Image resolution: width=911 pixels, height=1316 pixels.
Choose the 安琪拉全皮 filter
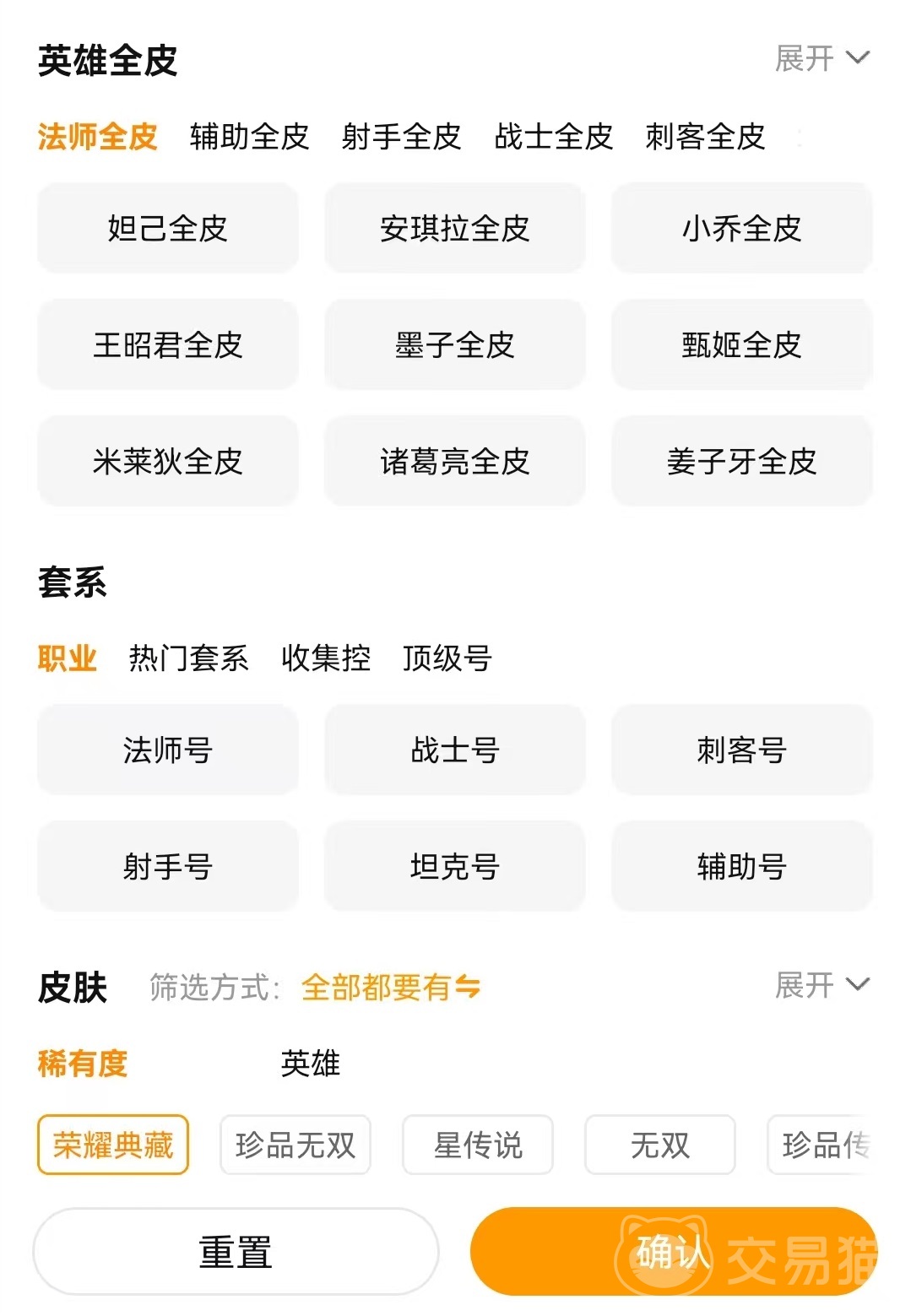(454, 229)
